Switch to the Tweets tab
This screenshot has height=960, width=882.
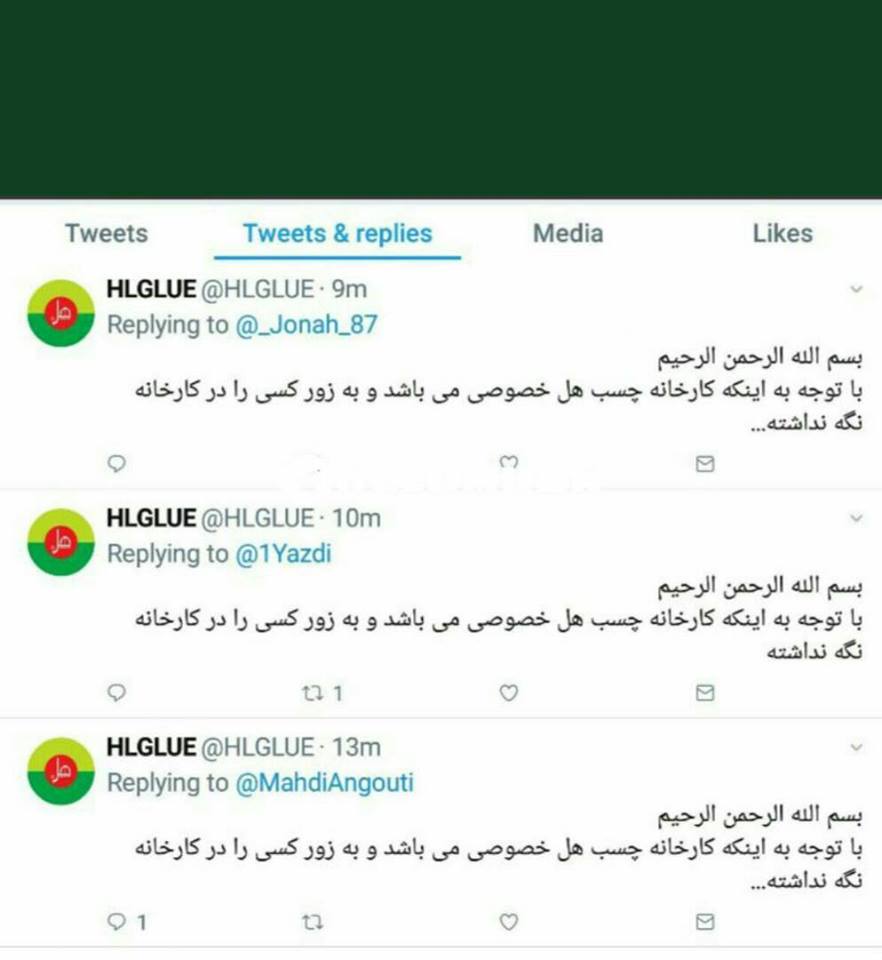106,234
